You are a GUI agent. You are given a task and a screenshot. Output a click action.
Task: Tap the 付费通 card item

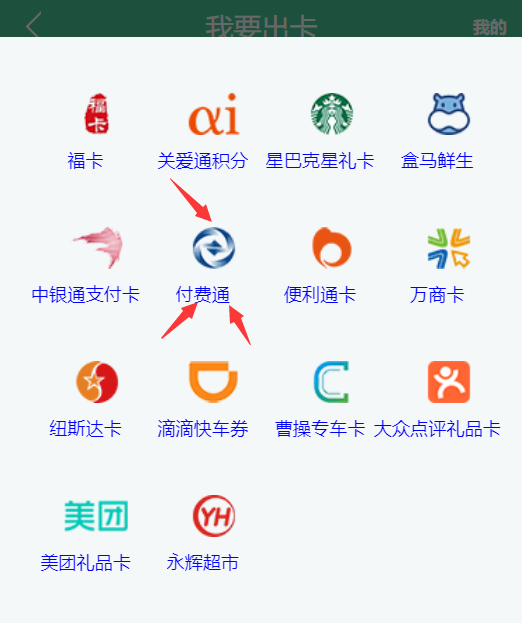[x=203, y=265]
